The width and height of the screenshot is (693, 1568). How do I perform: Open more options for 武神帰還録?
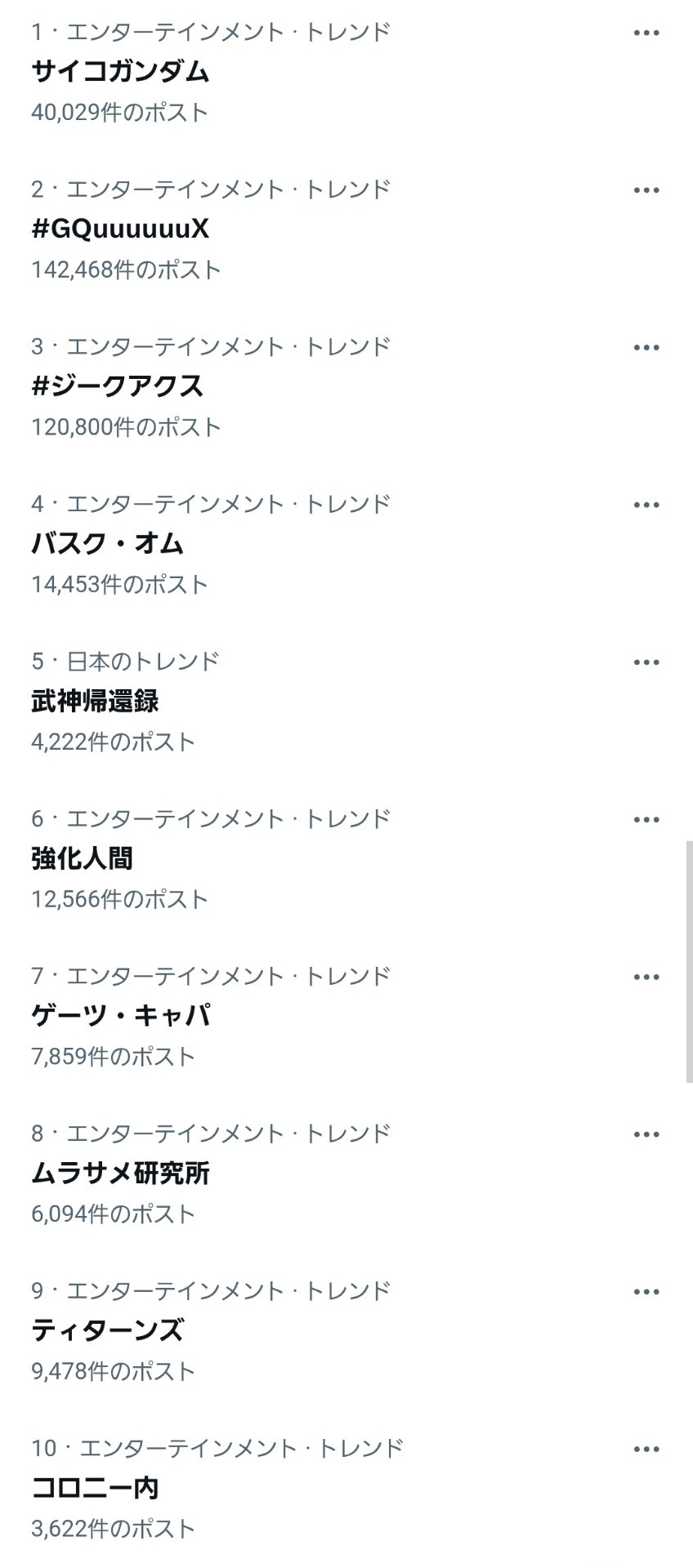646,663
